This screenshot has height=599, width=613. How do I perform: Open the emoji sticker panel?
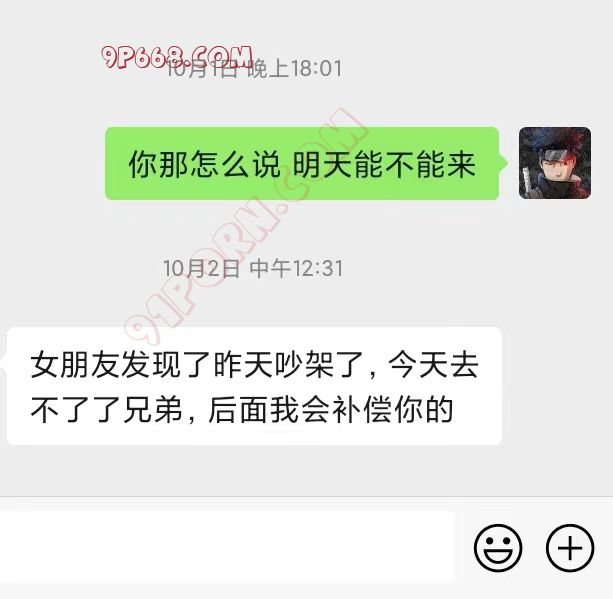[x=498, y=548]
